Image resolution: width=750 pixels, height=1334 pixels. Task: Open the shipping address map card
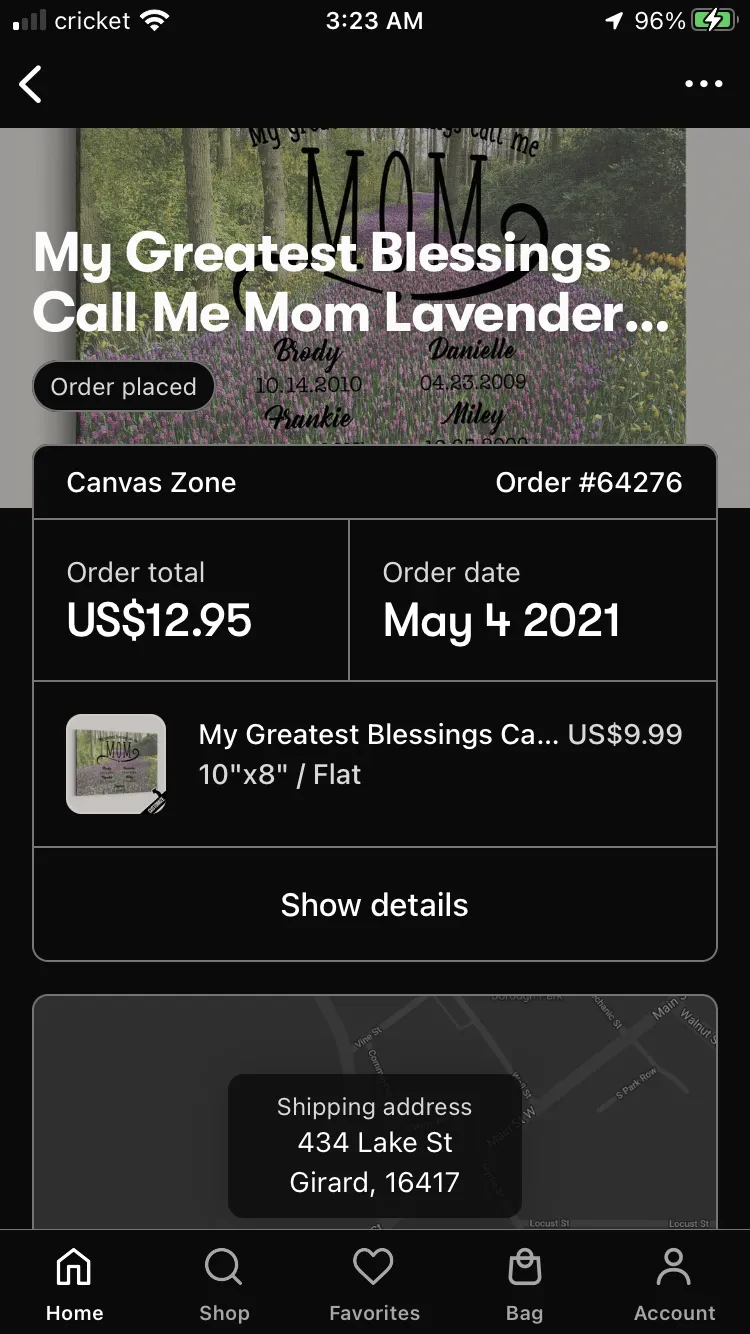click(375, 1112)
